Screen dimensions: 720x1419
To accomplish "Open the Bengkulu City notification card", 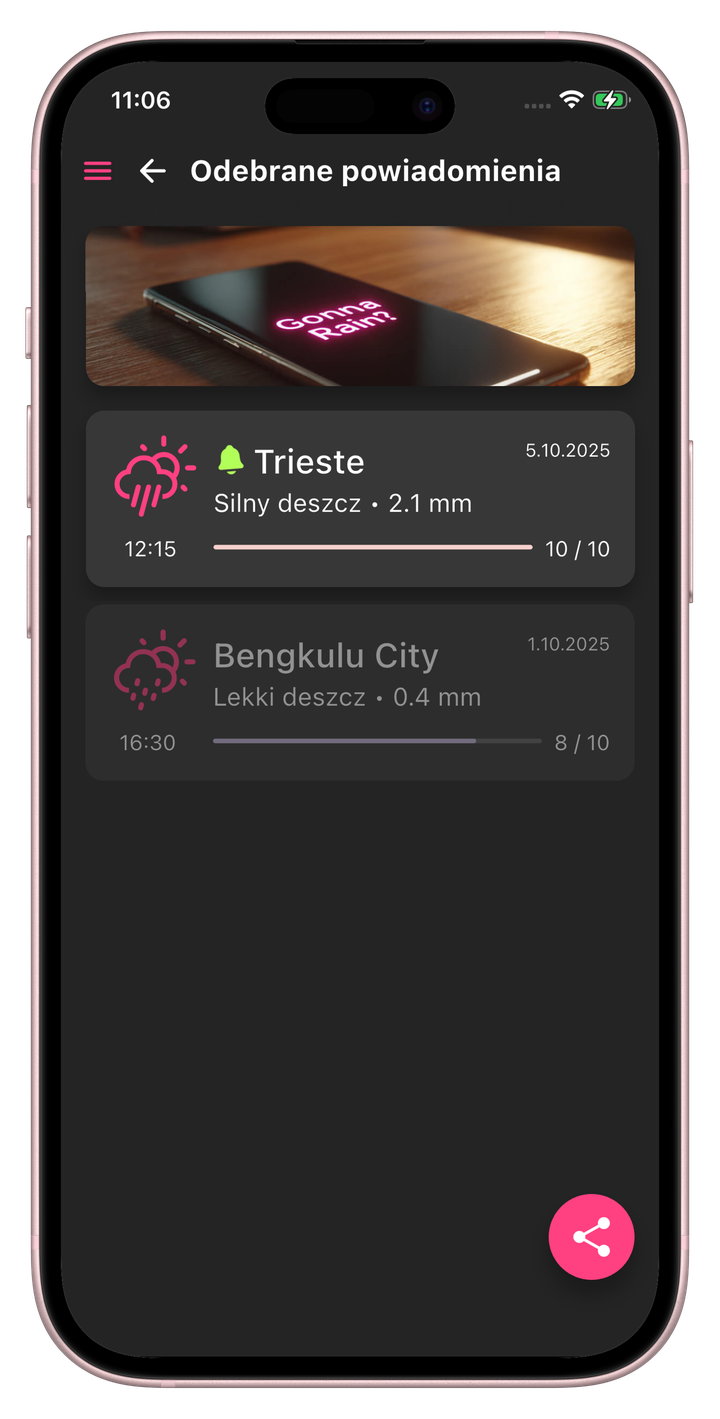I will click(360, 692).
